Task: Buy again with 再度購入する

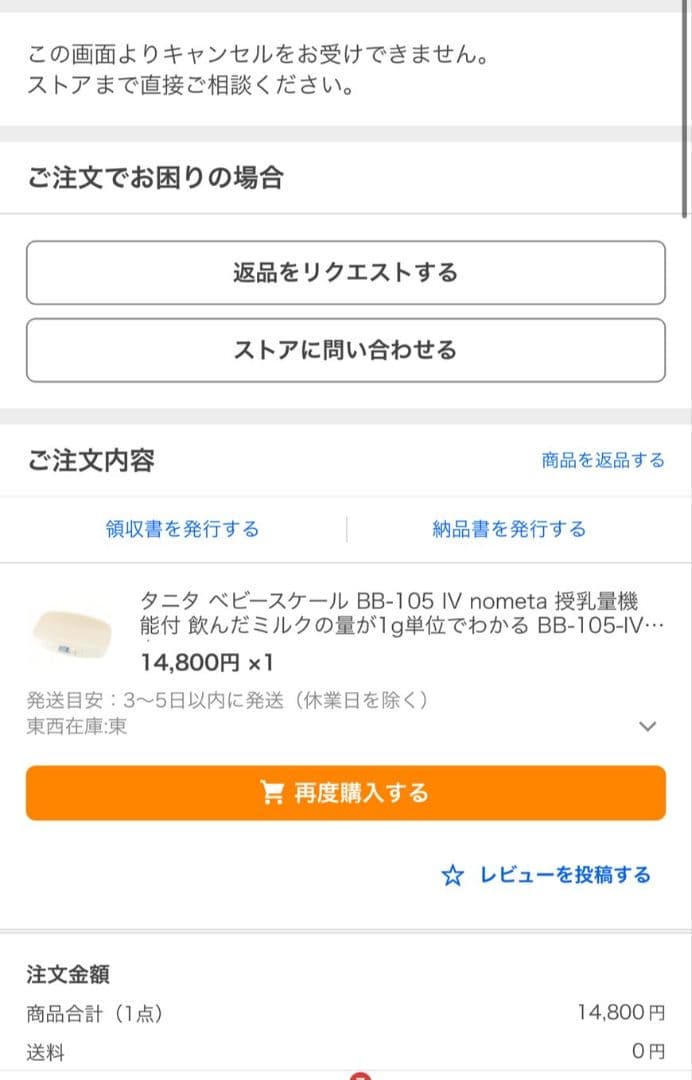Action: pyautogui.click(x=345, y=793)
